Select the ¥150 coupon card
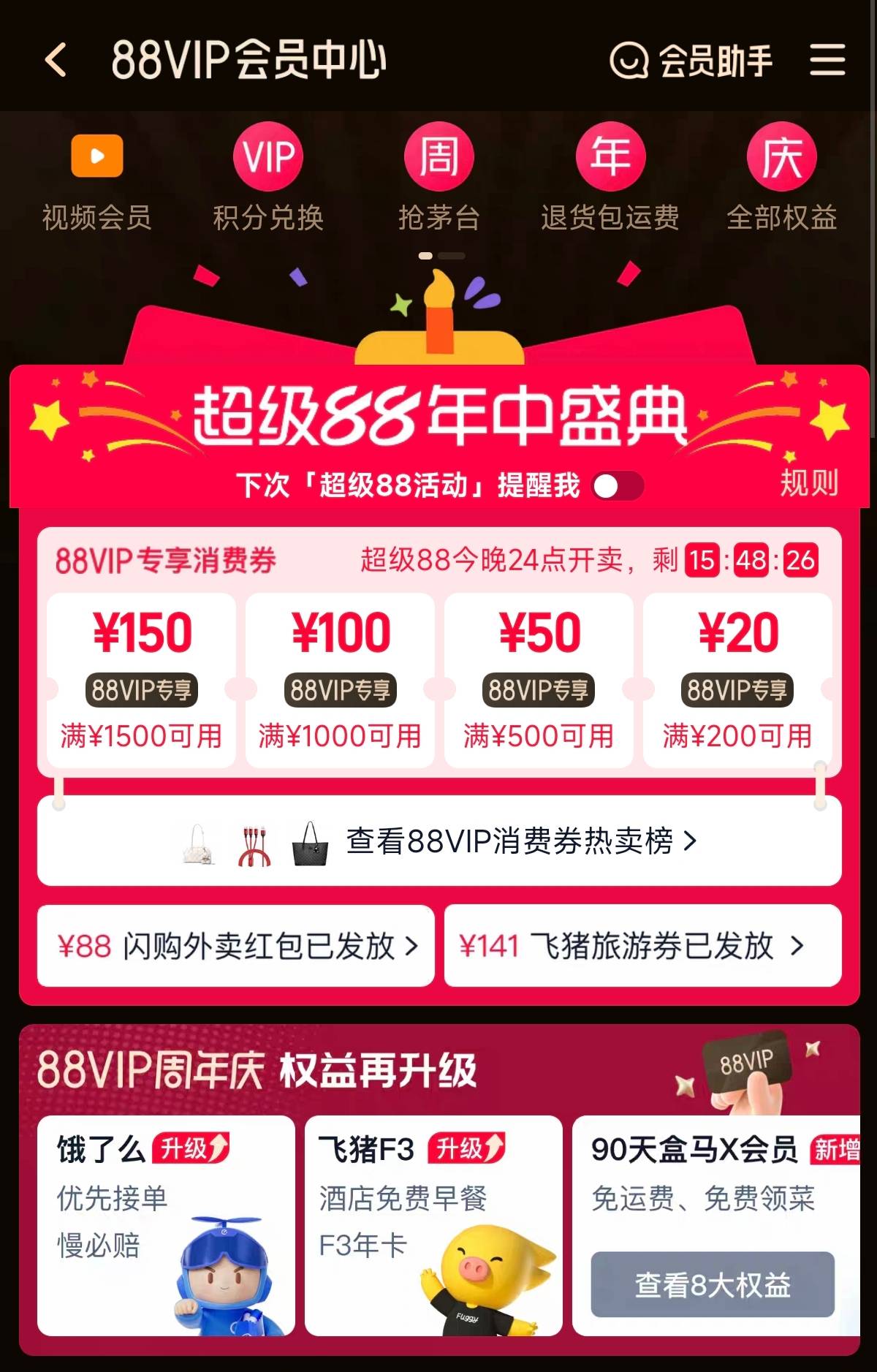This screenshot has width=877, height=1372. tap(141, 680)
